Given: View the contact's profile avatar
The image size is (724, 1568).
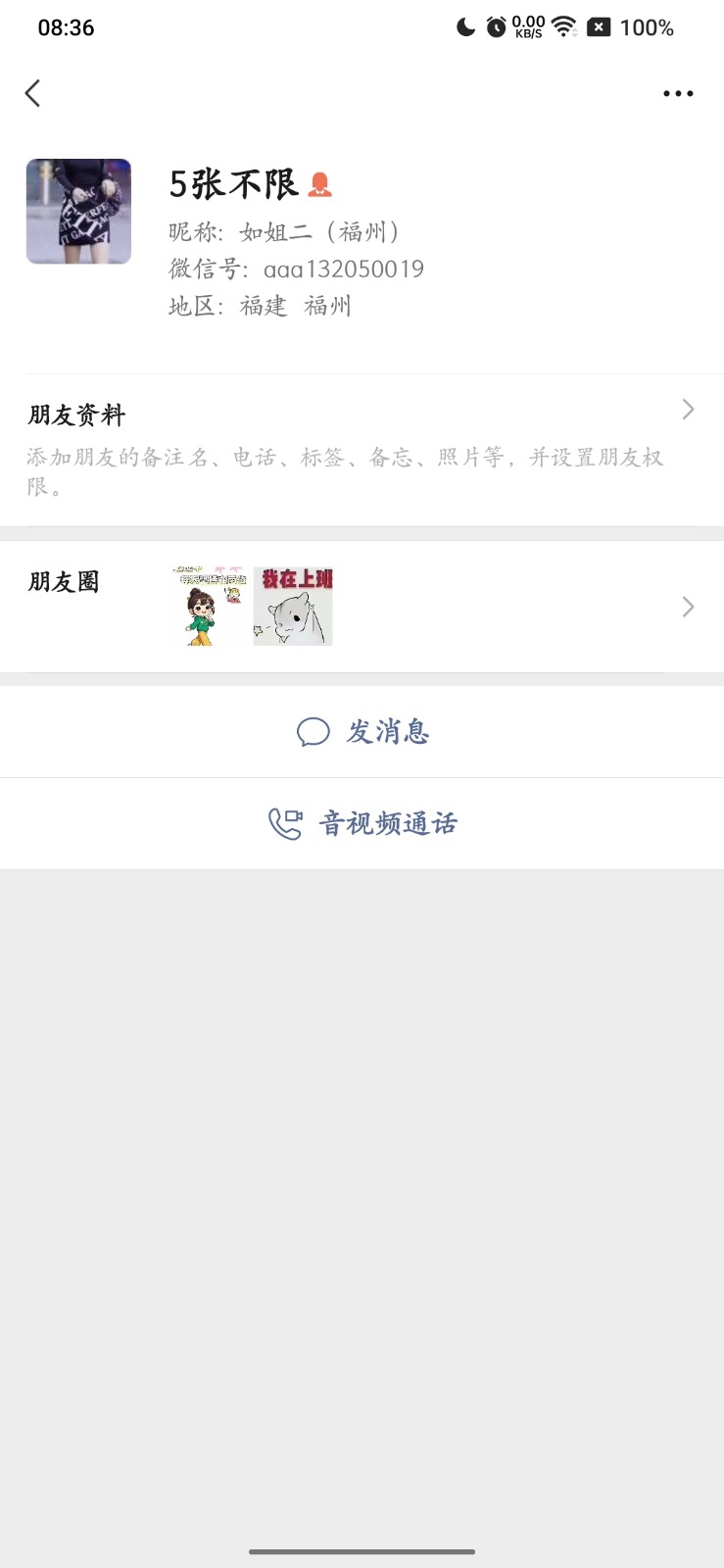Looking at the screenshot, I should (x=78, y=212).
